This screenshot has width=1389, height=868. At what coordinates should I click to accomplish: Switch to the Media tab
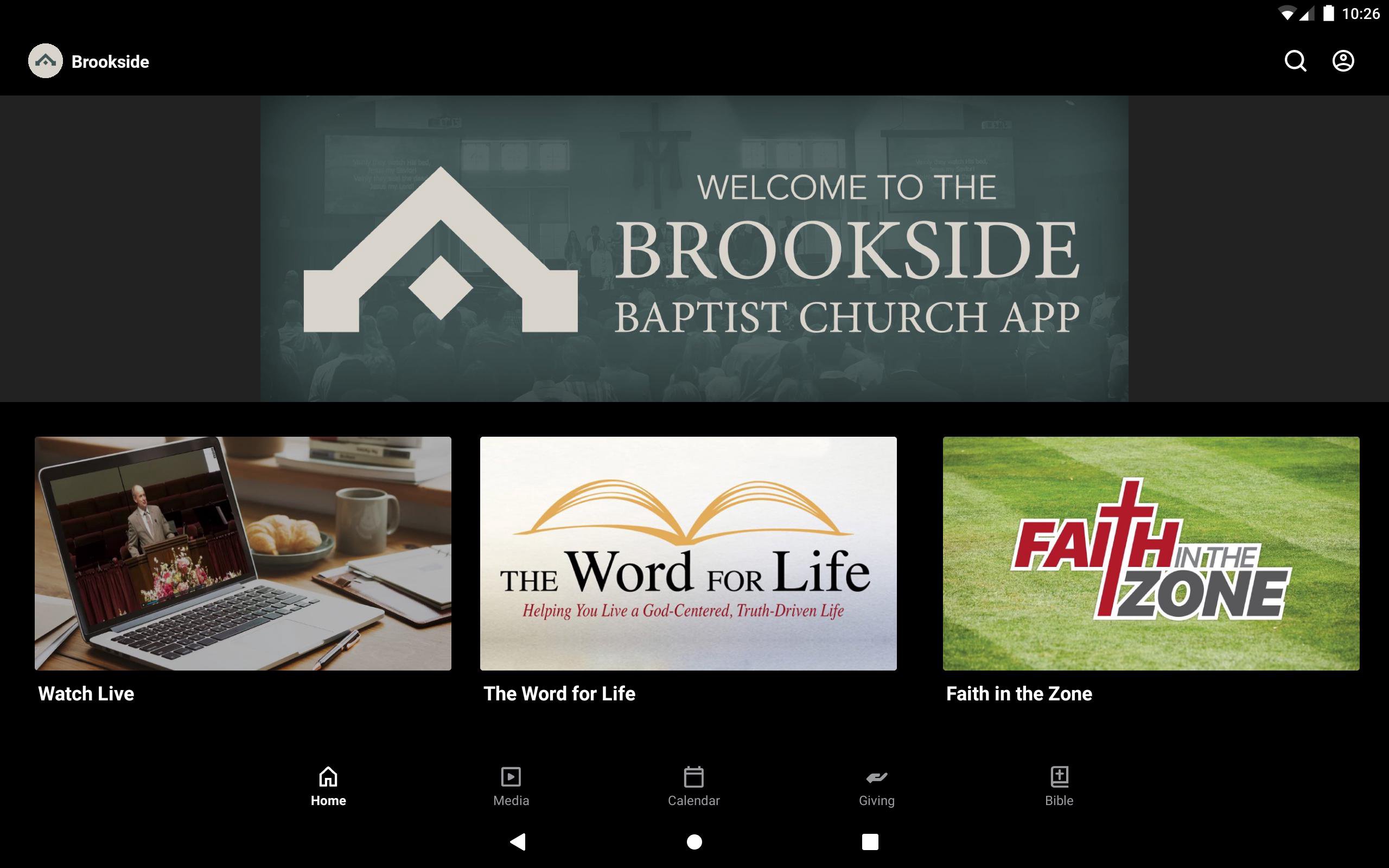point(511,787)
